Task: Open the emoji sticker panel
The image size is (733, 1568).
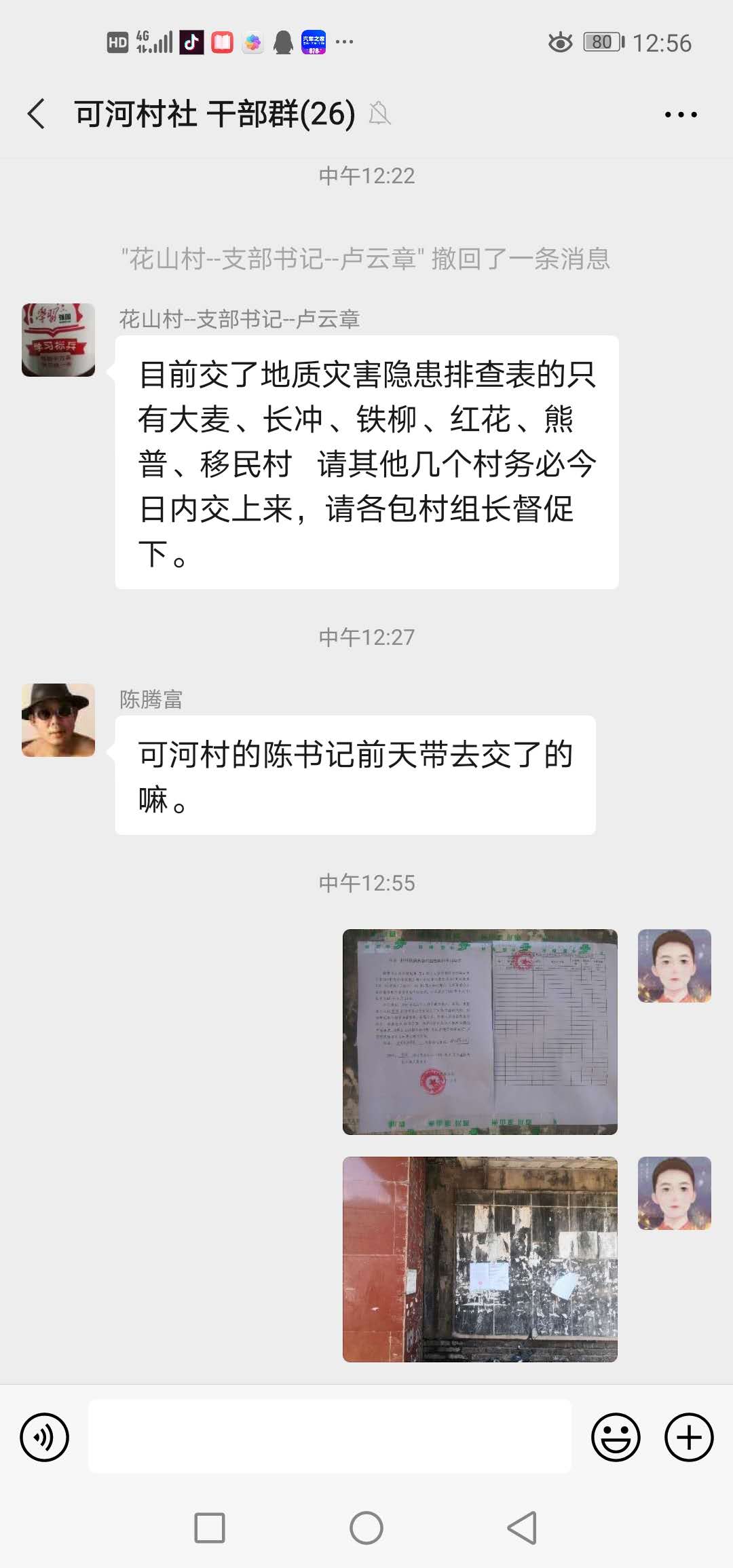Action: 616,1437
